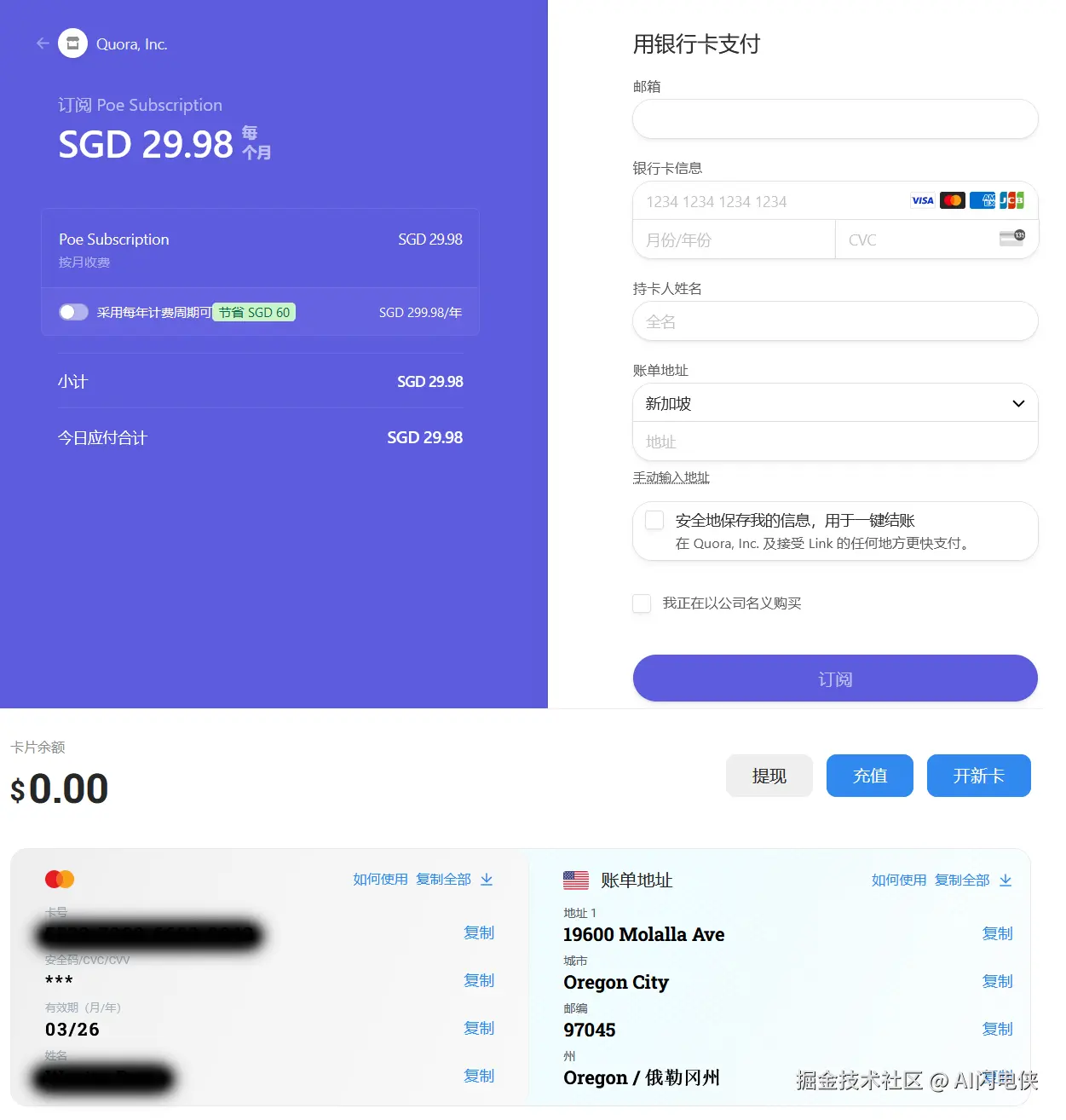This screenshot has width=1066, height=1120.
Task: Copy the 19600 Molalla Ave address
Action: [x=997, y=934]
